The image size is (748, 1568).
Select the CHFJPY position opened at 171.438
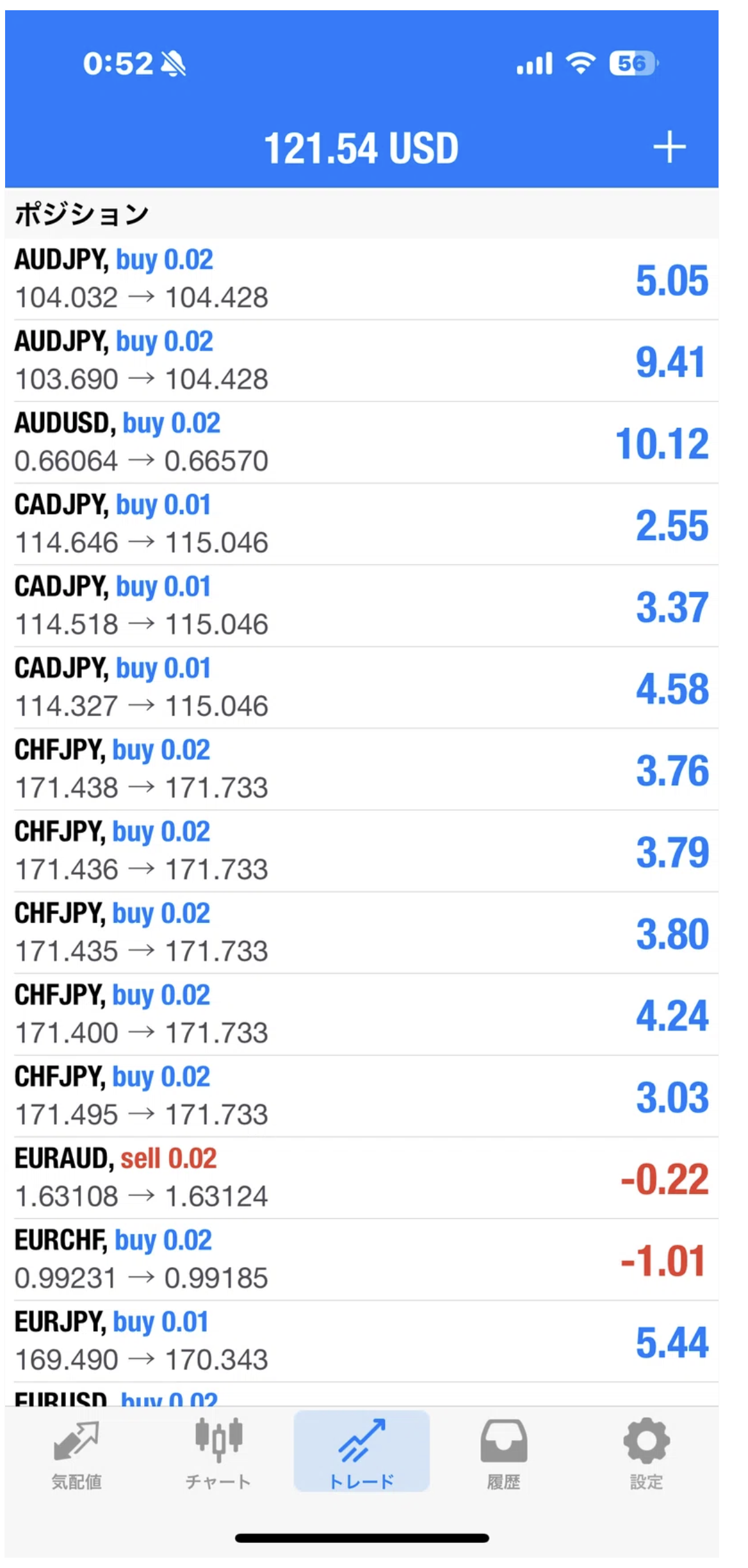tap(361, 769)
